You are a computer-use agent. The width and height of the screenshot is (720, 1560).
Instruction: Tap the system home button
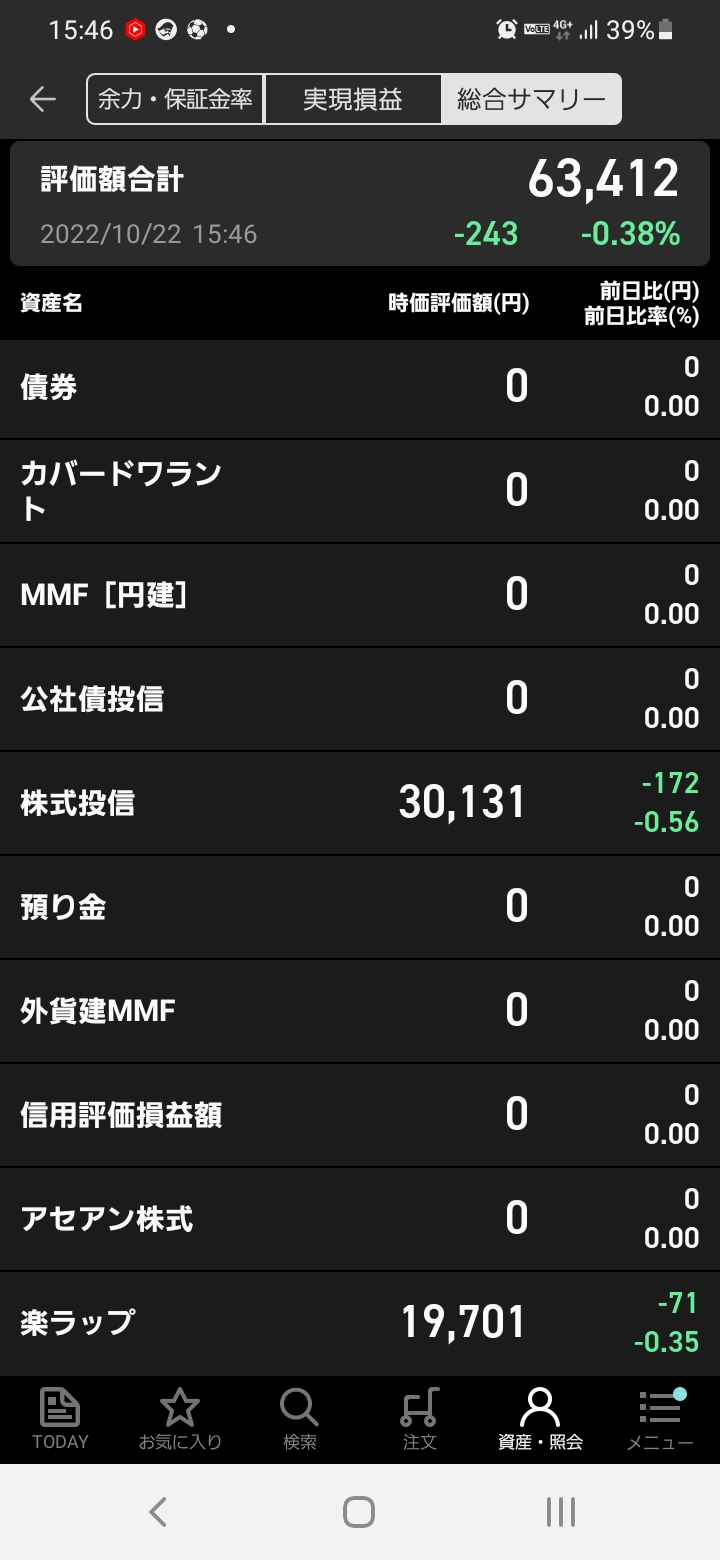[359, 1511]
